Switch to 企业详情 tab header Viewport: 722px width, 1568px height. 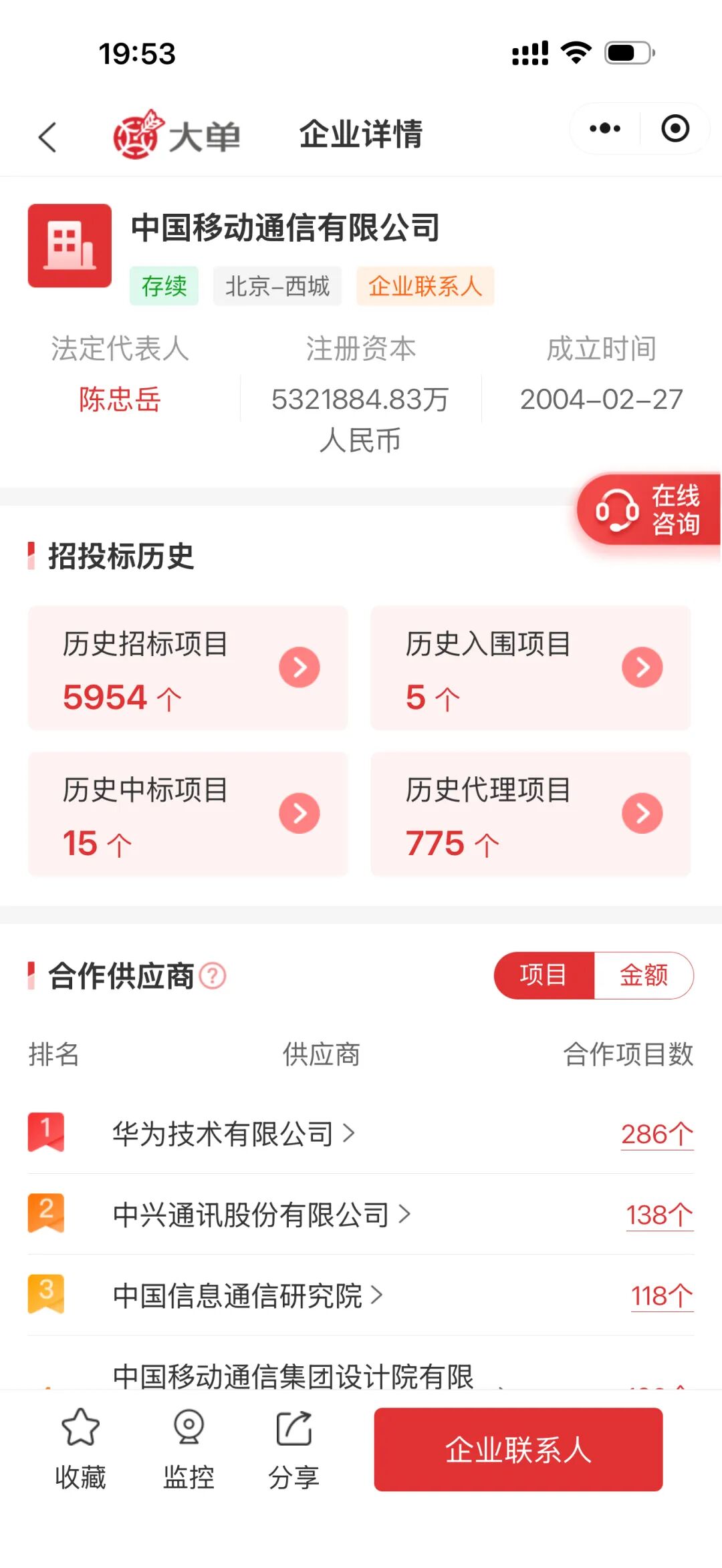point(362,134)
